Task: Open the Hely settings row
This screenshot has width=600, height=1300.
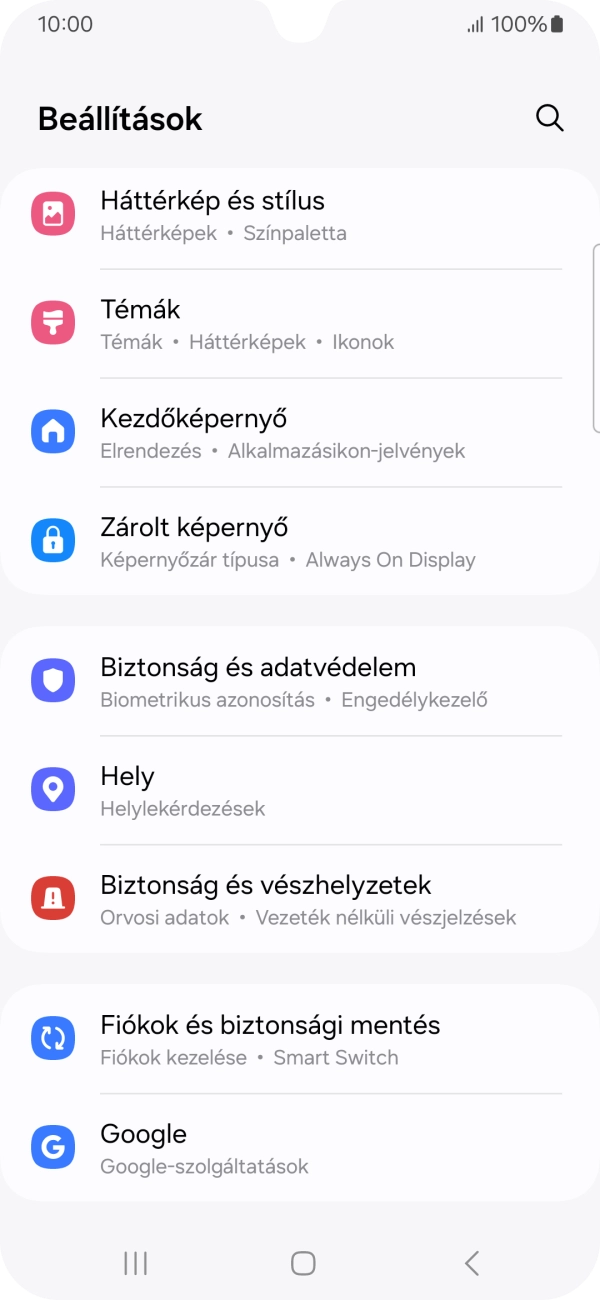Action: 300,791
